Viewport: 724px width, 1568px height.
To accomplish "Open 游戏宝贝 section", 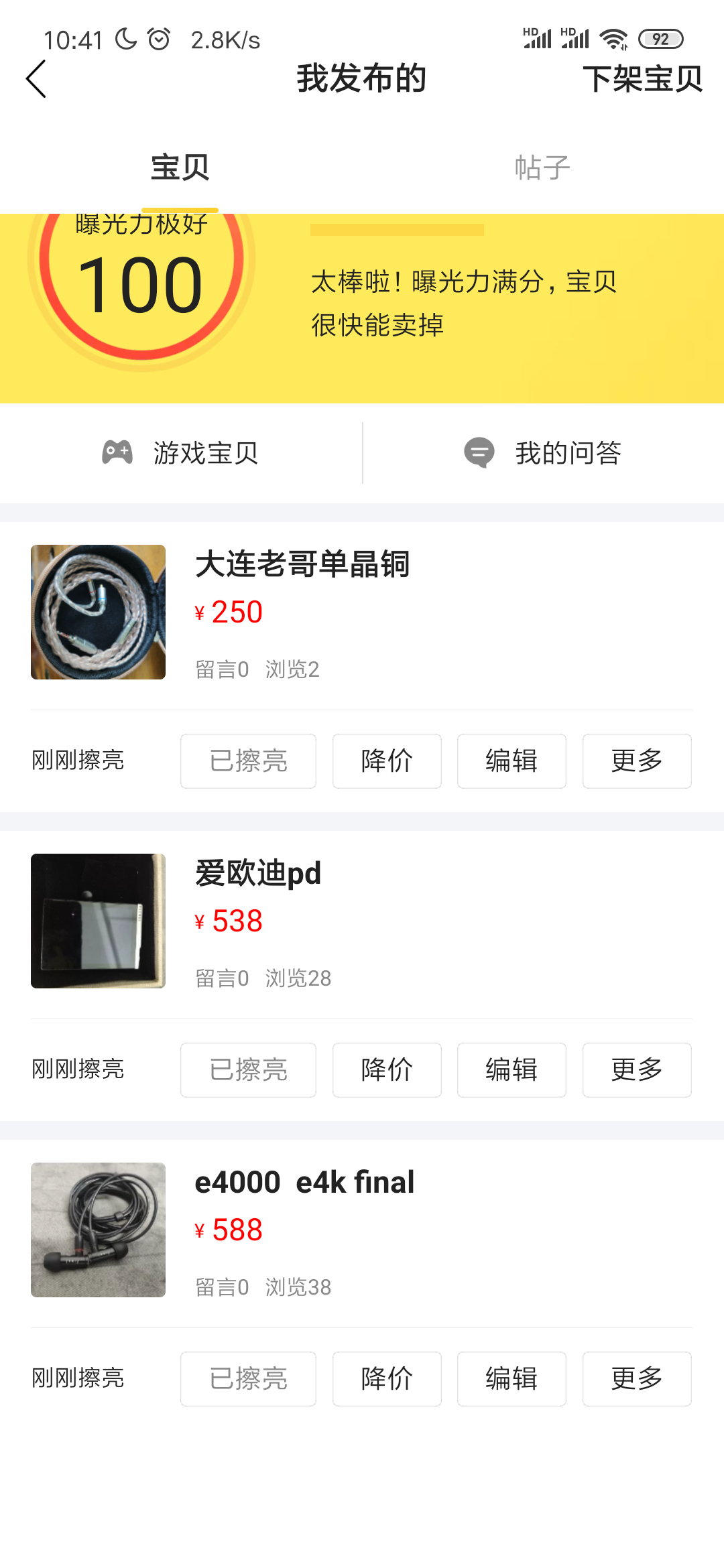I will pyautogui.click(x=181, y=453).
